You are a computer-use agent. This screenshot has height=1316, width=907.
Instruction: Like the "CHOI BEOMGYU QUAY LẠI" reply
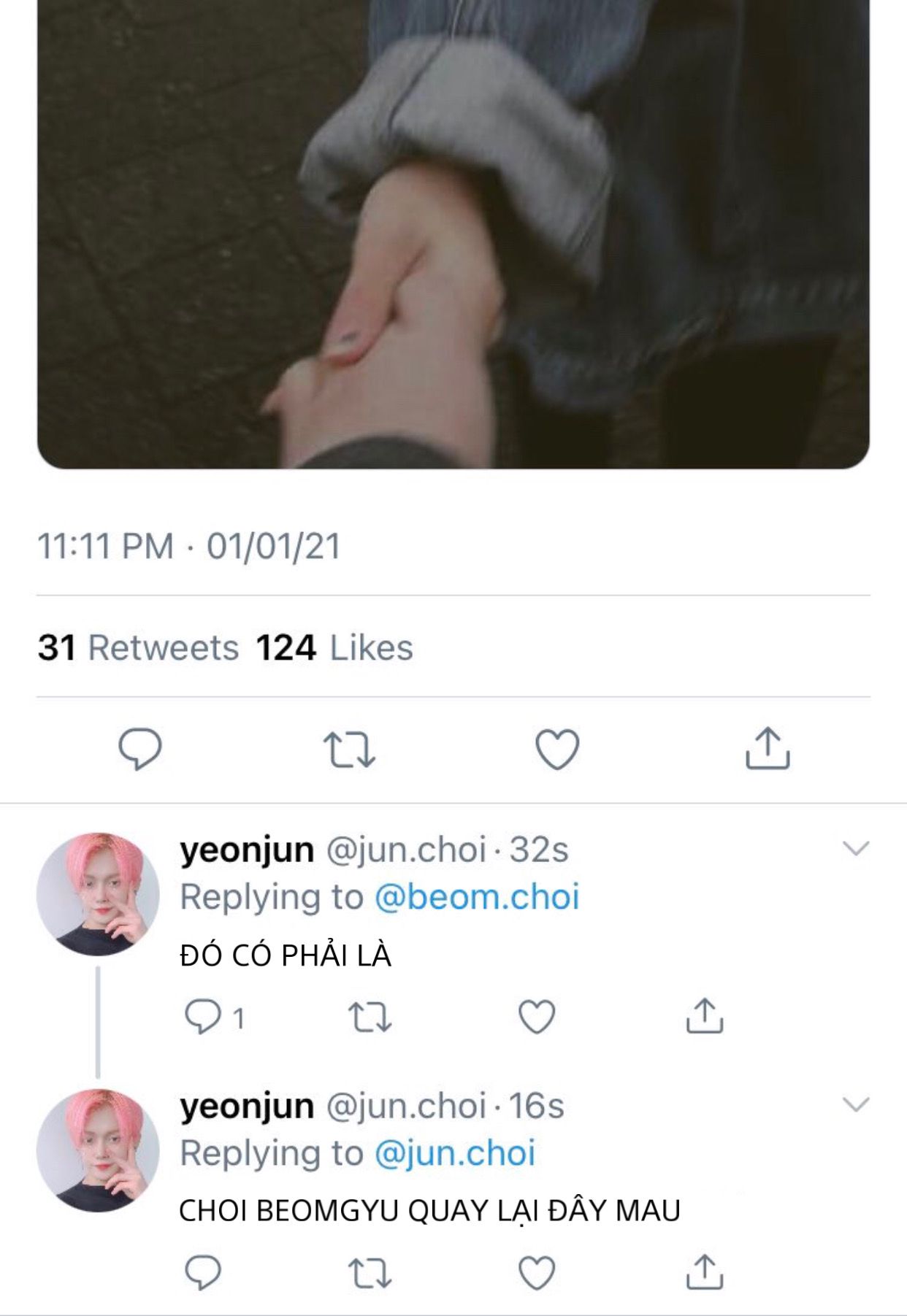(x=537, y=1273)
